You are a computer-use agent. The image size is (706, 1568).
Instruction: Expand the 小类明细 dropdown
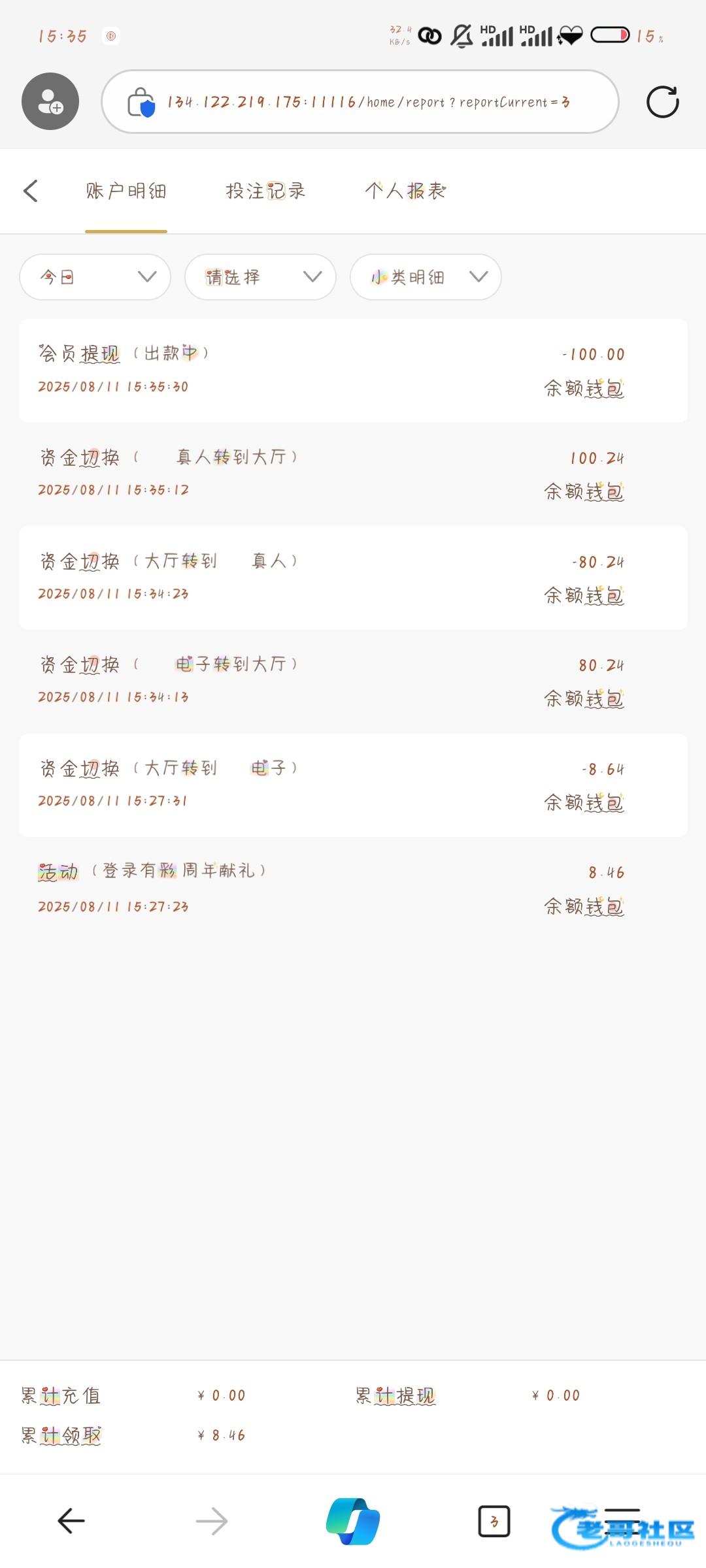[426, 277]
